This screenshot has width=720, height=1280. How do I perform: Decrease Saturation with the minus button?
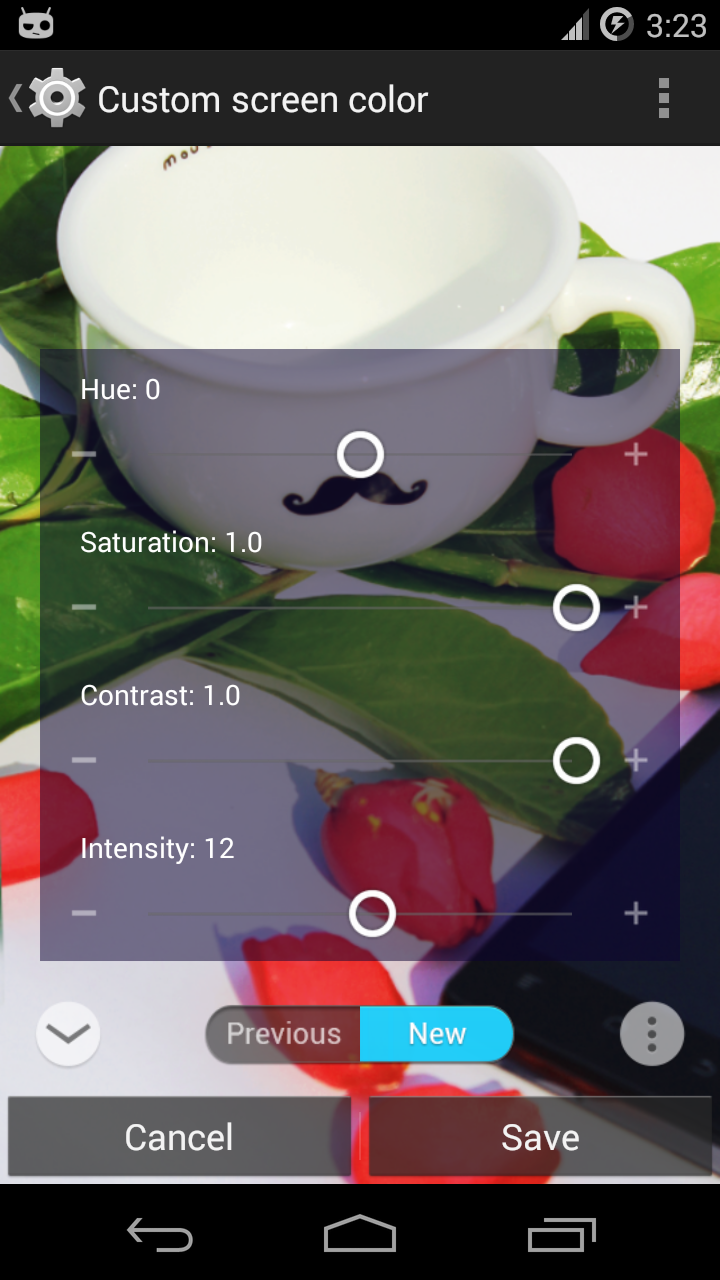tap(84, 607)
